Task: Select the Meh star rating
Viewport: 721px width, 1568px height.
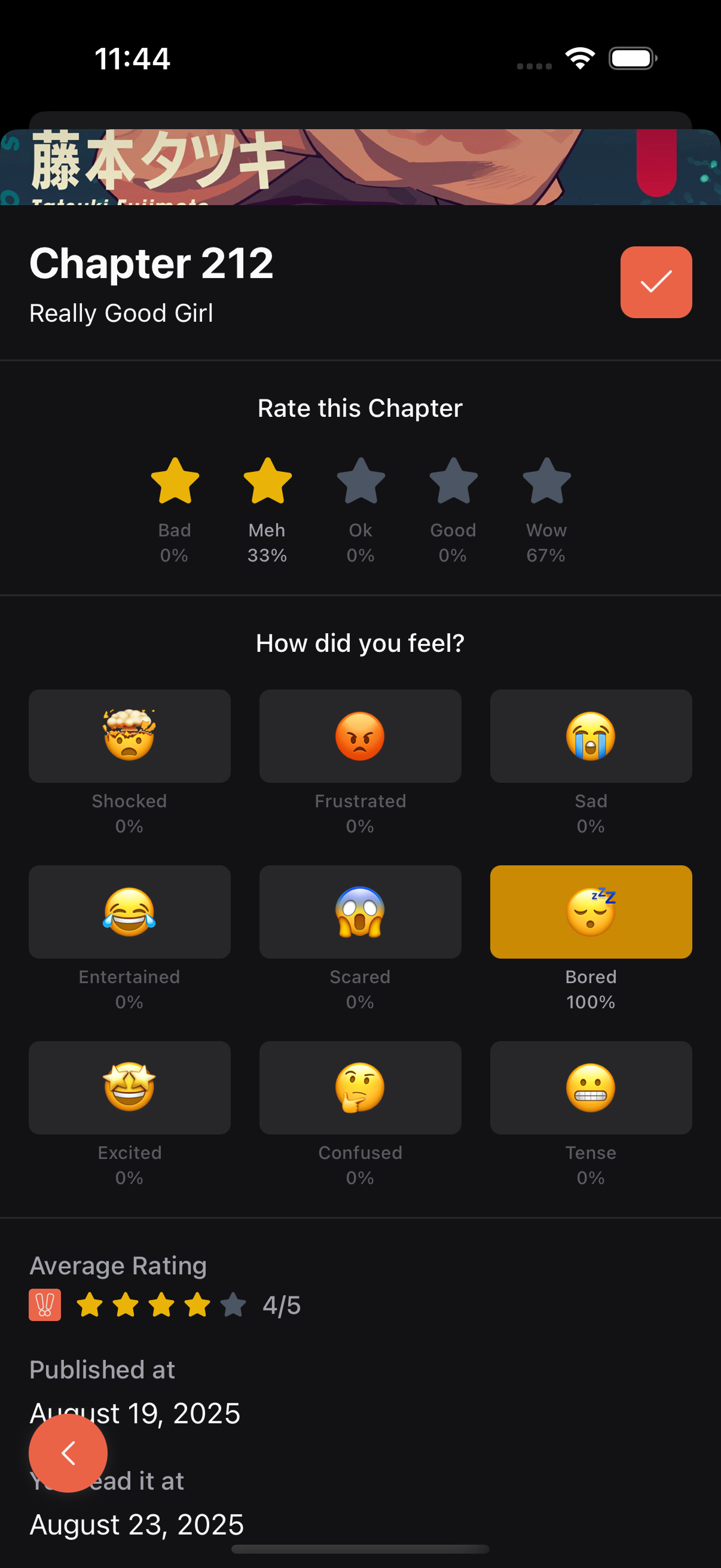Action: point(267,481)
